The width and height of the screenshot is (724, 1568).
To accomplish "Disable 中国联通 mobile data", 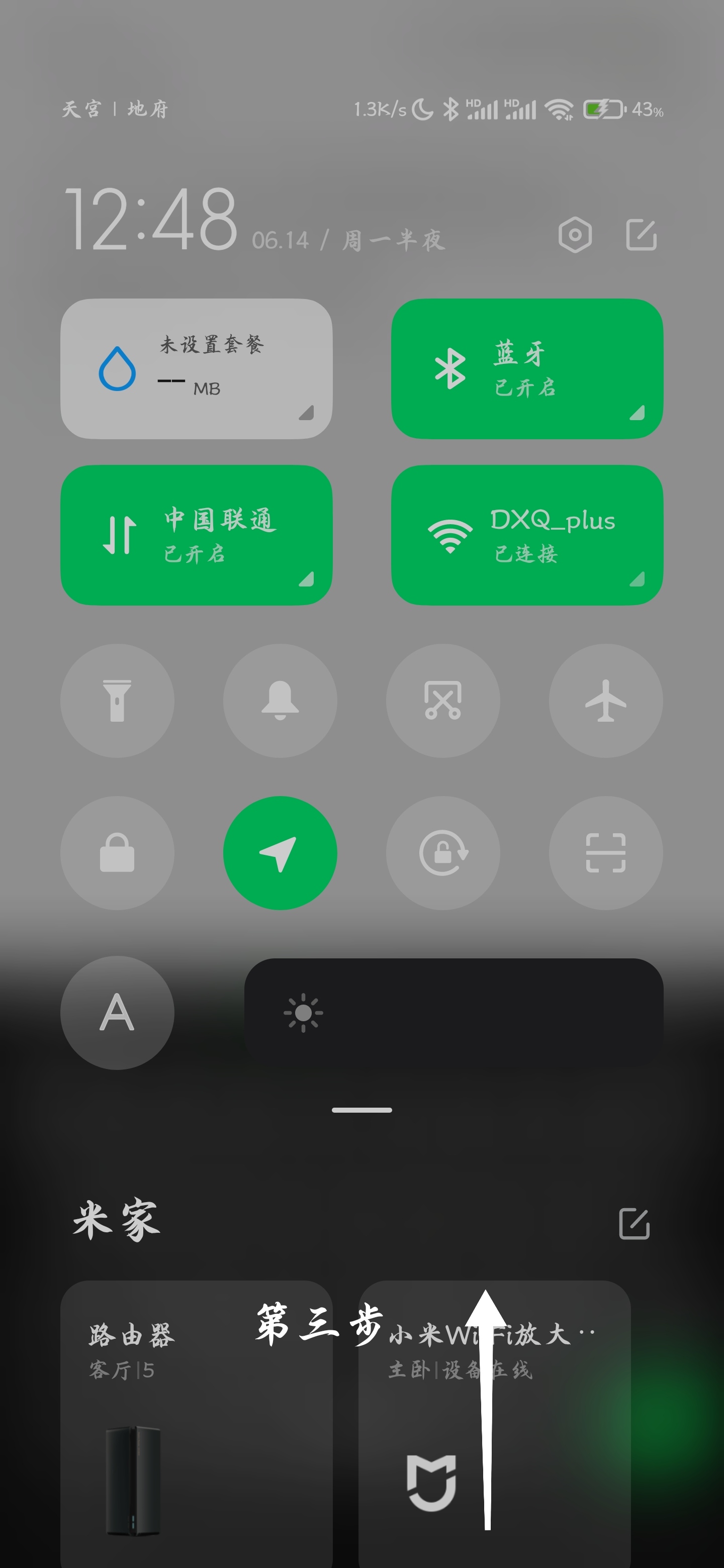I will pos(196,535).
